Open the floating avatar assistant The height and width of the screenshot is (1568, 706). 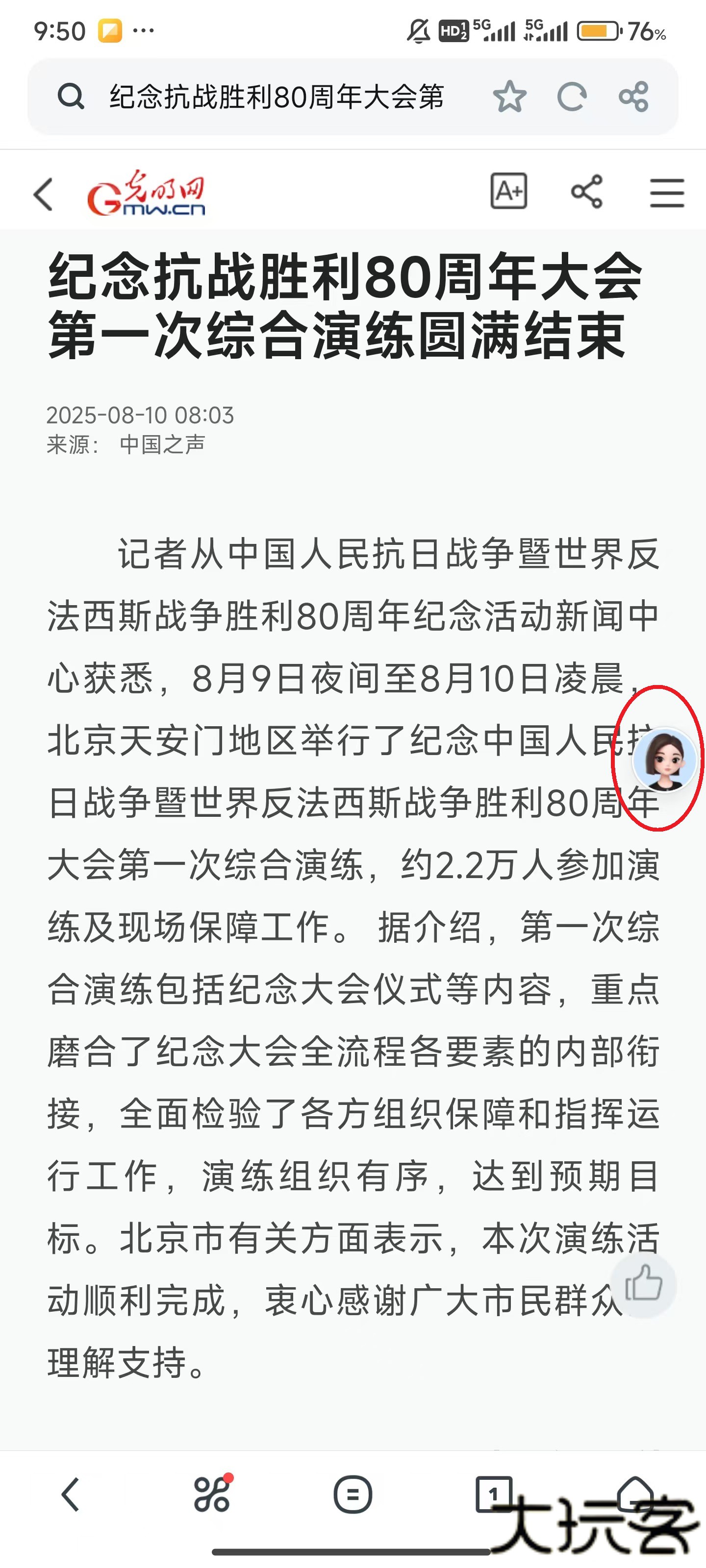664,759
